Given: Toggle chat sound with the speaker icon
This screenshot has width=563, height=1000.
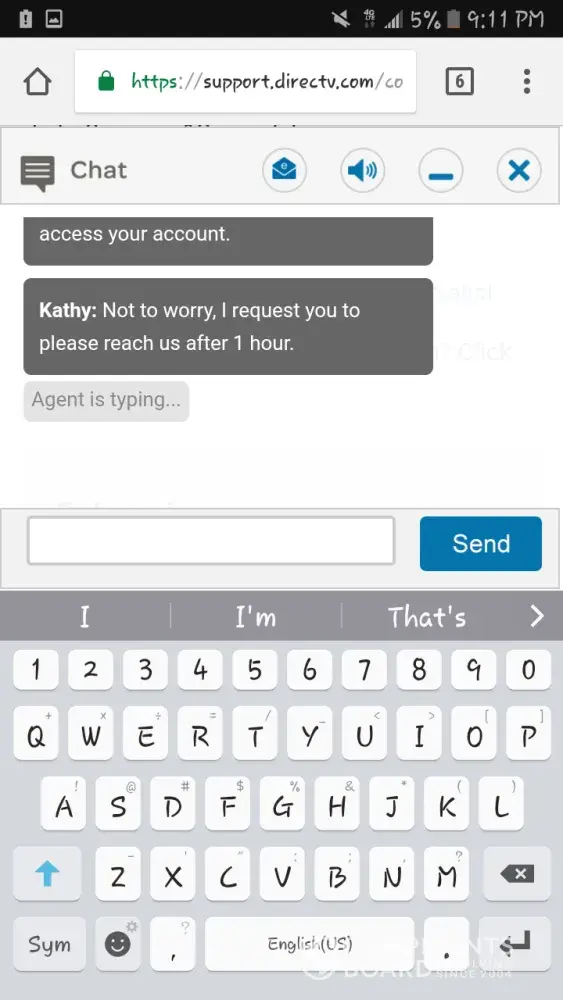Looking at the screenshot, I should 363,170.
